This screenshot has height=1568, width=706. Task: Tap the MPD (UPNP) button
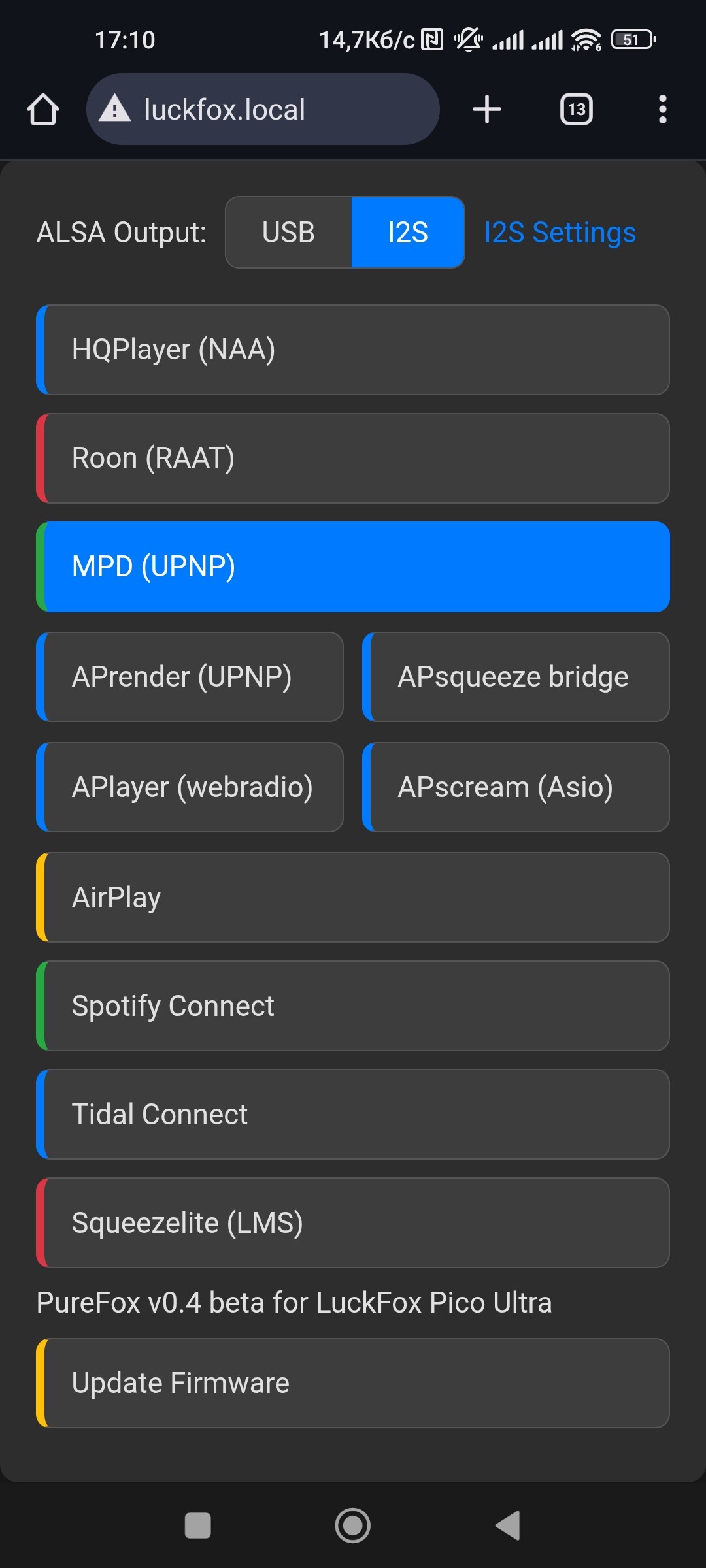353,566
